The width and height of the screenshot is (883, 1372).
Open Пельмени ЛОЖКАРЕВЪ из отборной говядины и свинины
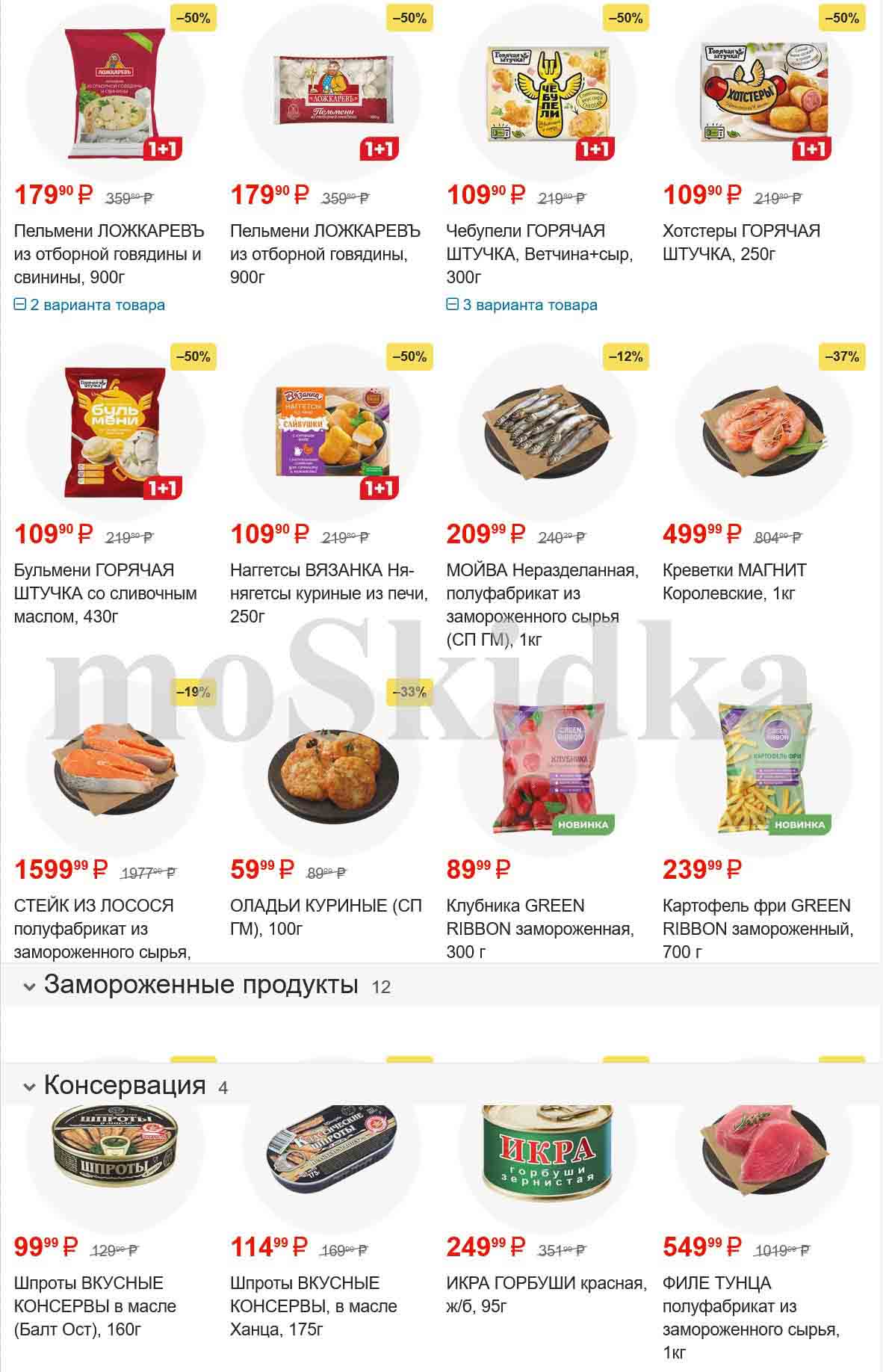pyautogui.click(x=109, y=254)
